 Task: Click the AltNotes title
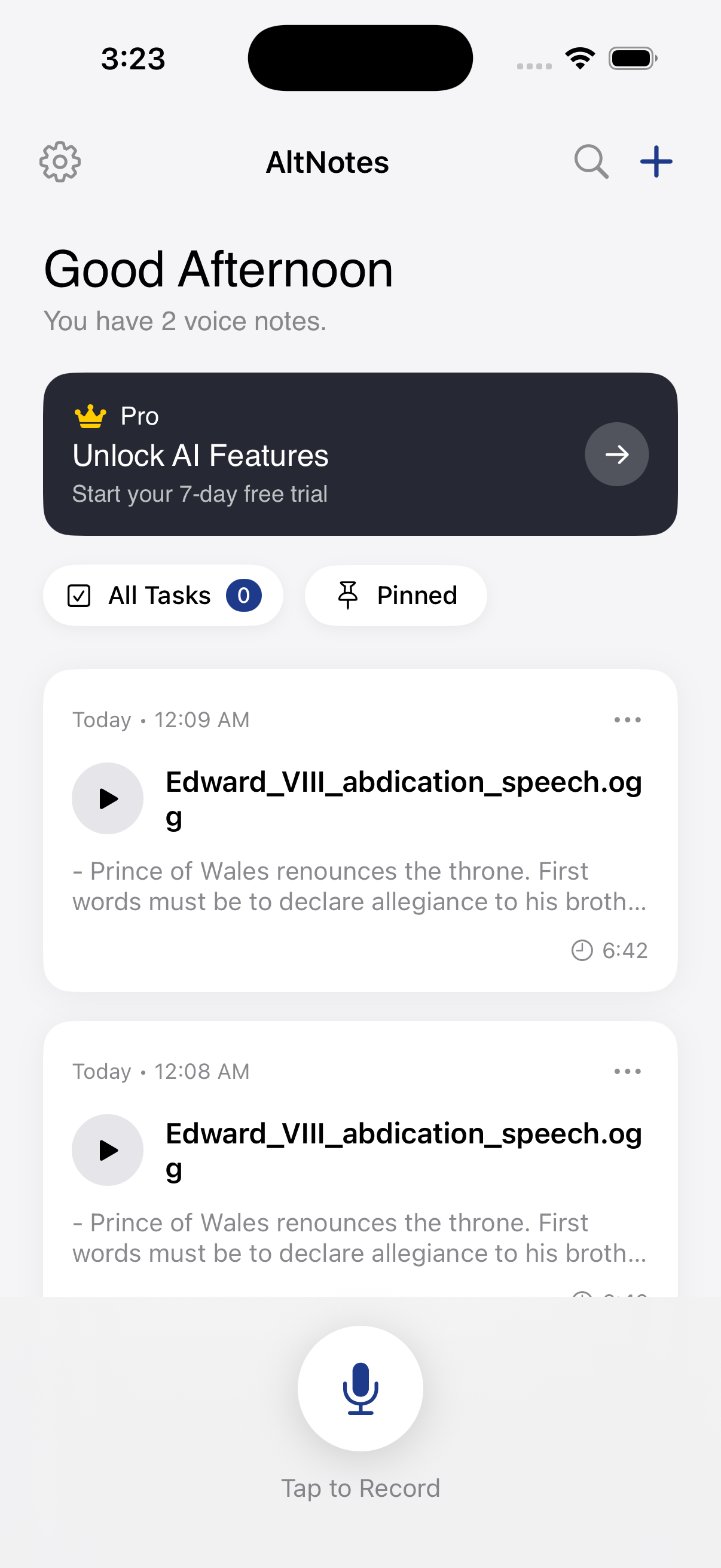tap(327, 161)
